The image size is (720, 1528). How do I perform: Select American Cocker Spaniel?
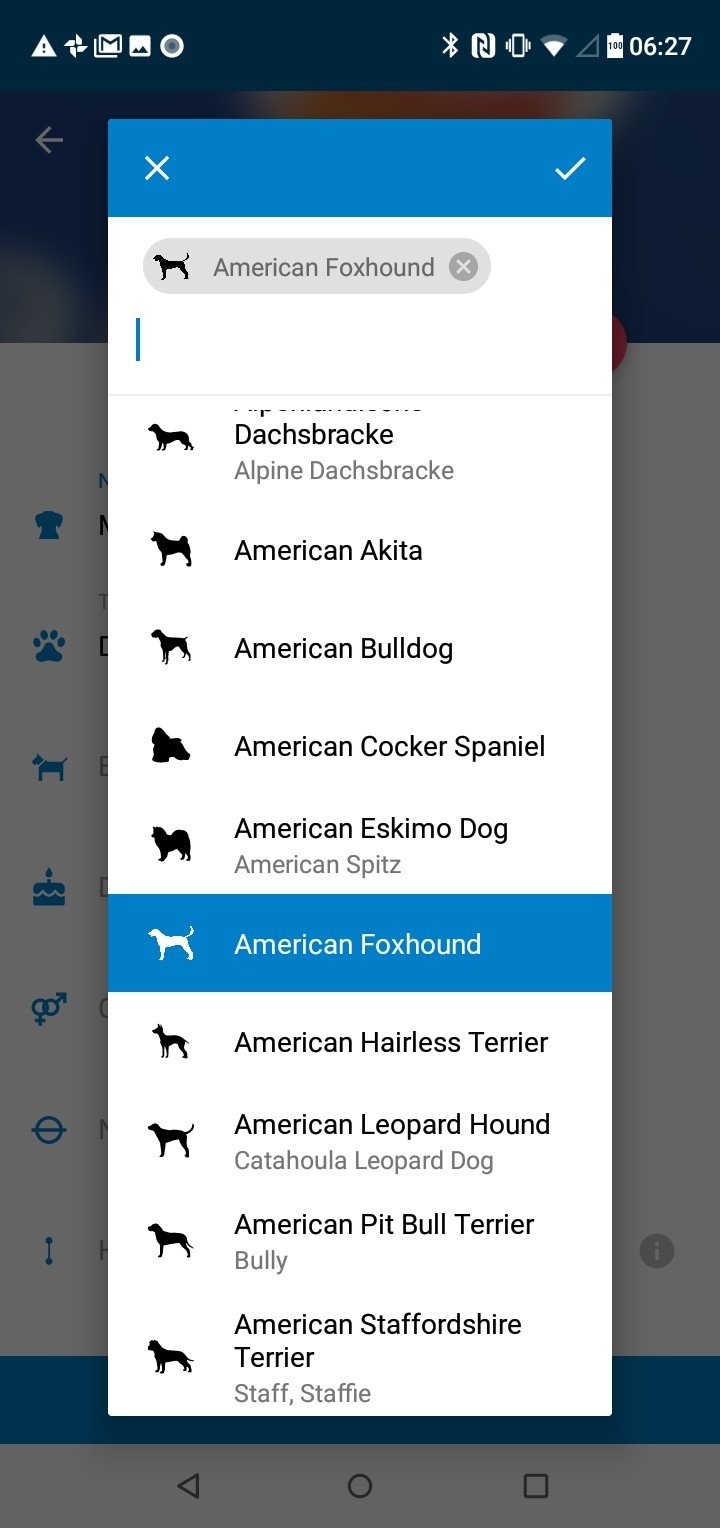[x=360, y=746]
